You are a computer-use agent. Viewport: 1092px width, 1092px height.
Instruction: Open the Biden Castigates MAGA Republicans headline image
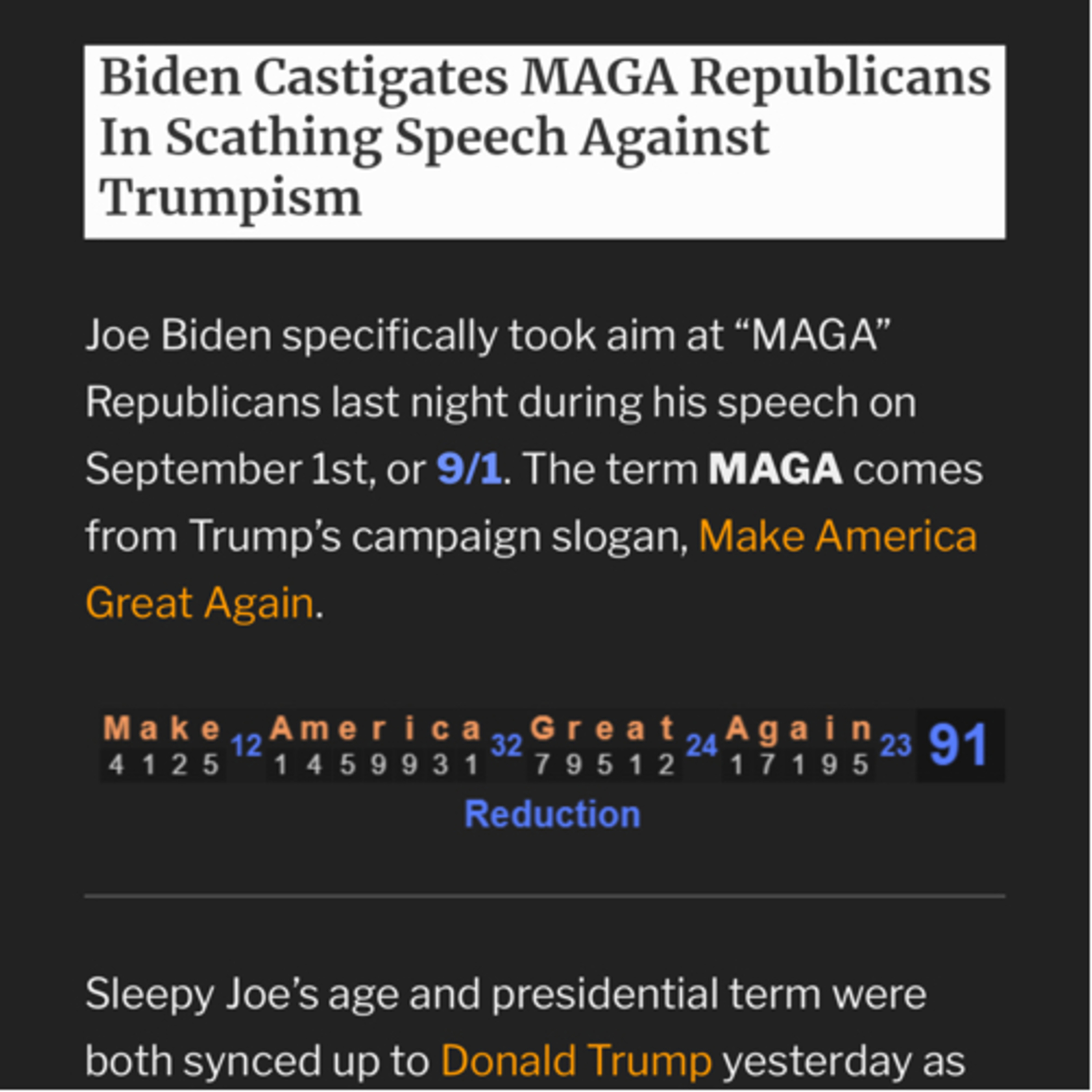tap(545, 142)
